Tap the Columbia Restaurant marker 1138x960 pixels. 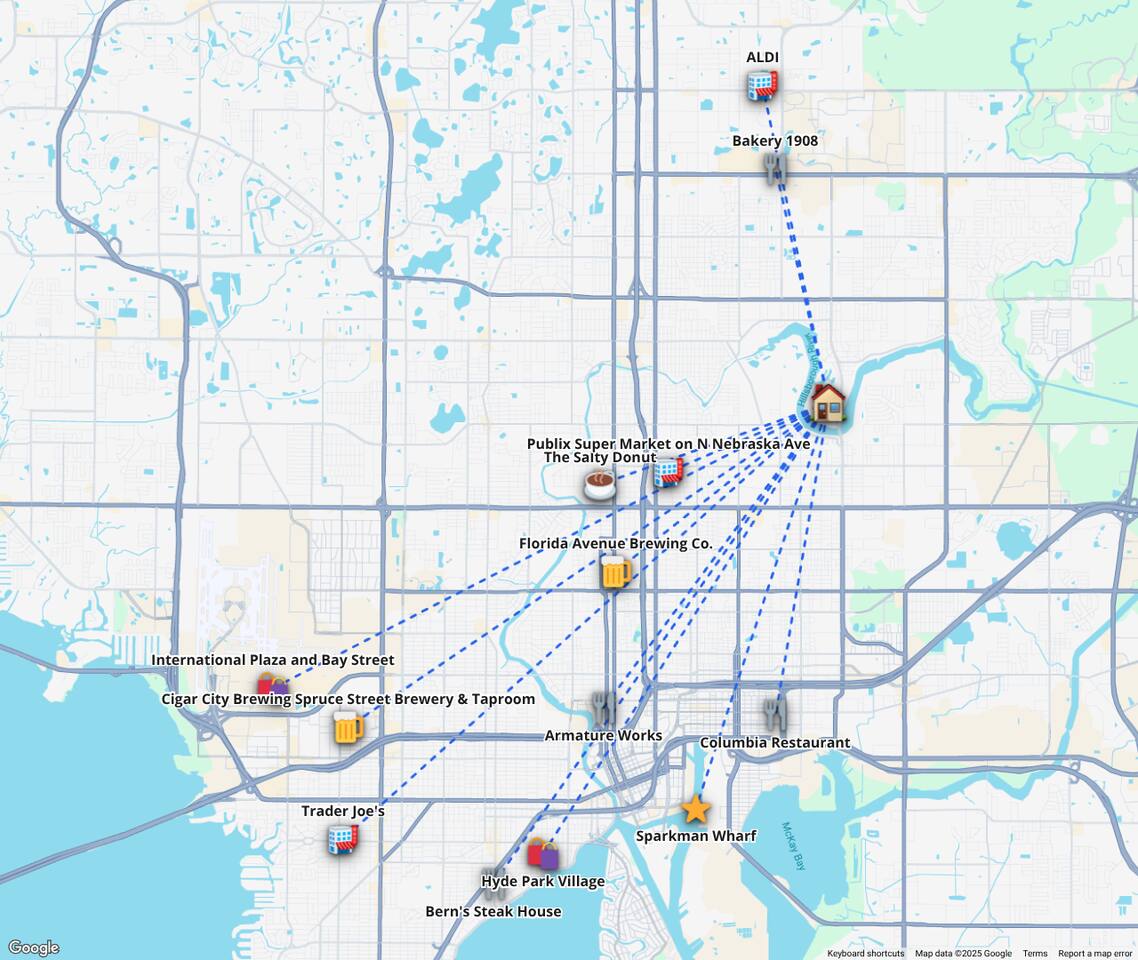775,713
